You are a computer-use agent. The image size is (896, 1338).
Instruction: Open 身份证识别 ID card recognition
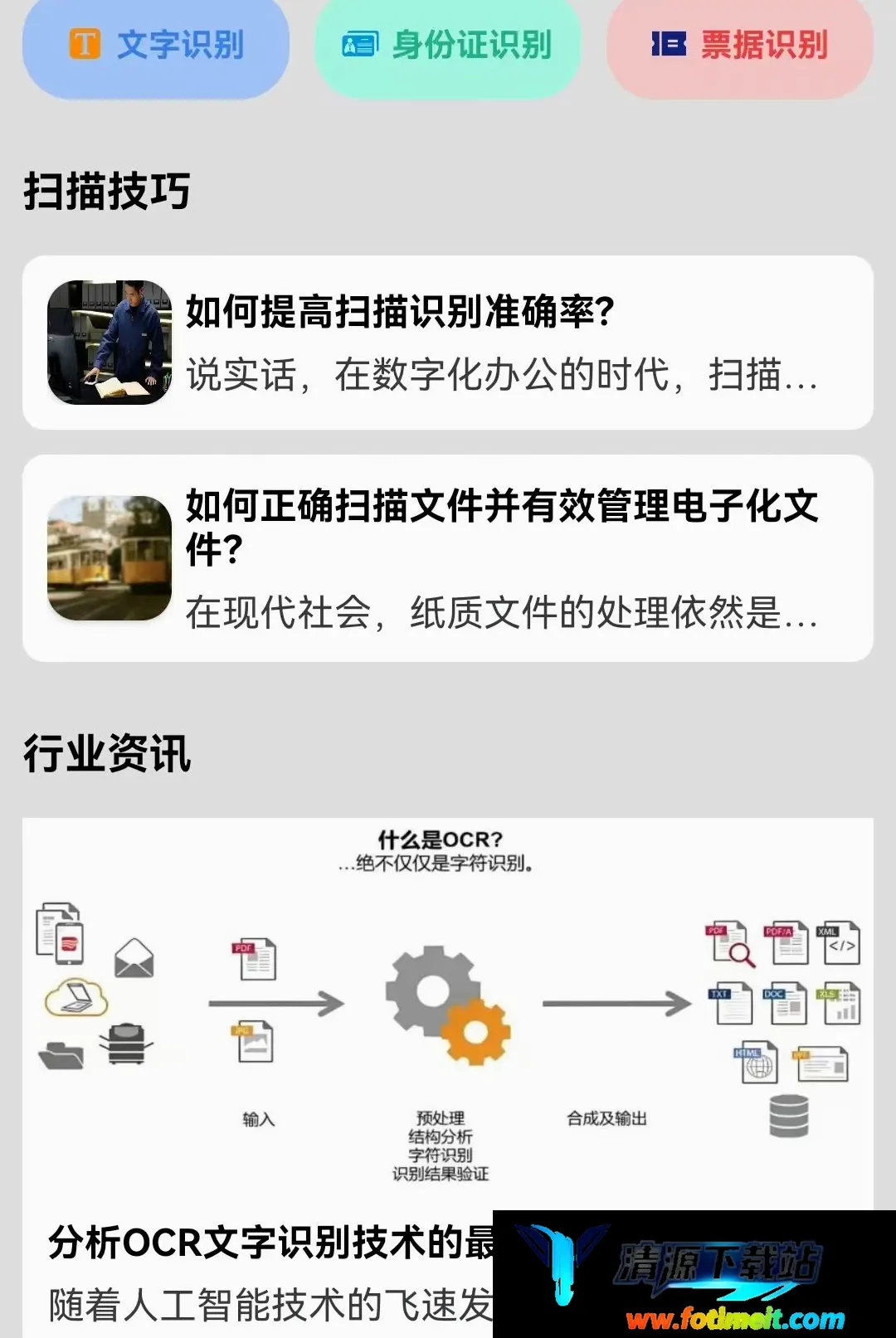pos(448,46)
